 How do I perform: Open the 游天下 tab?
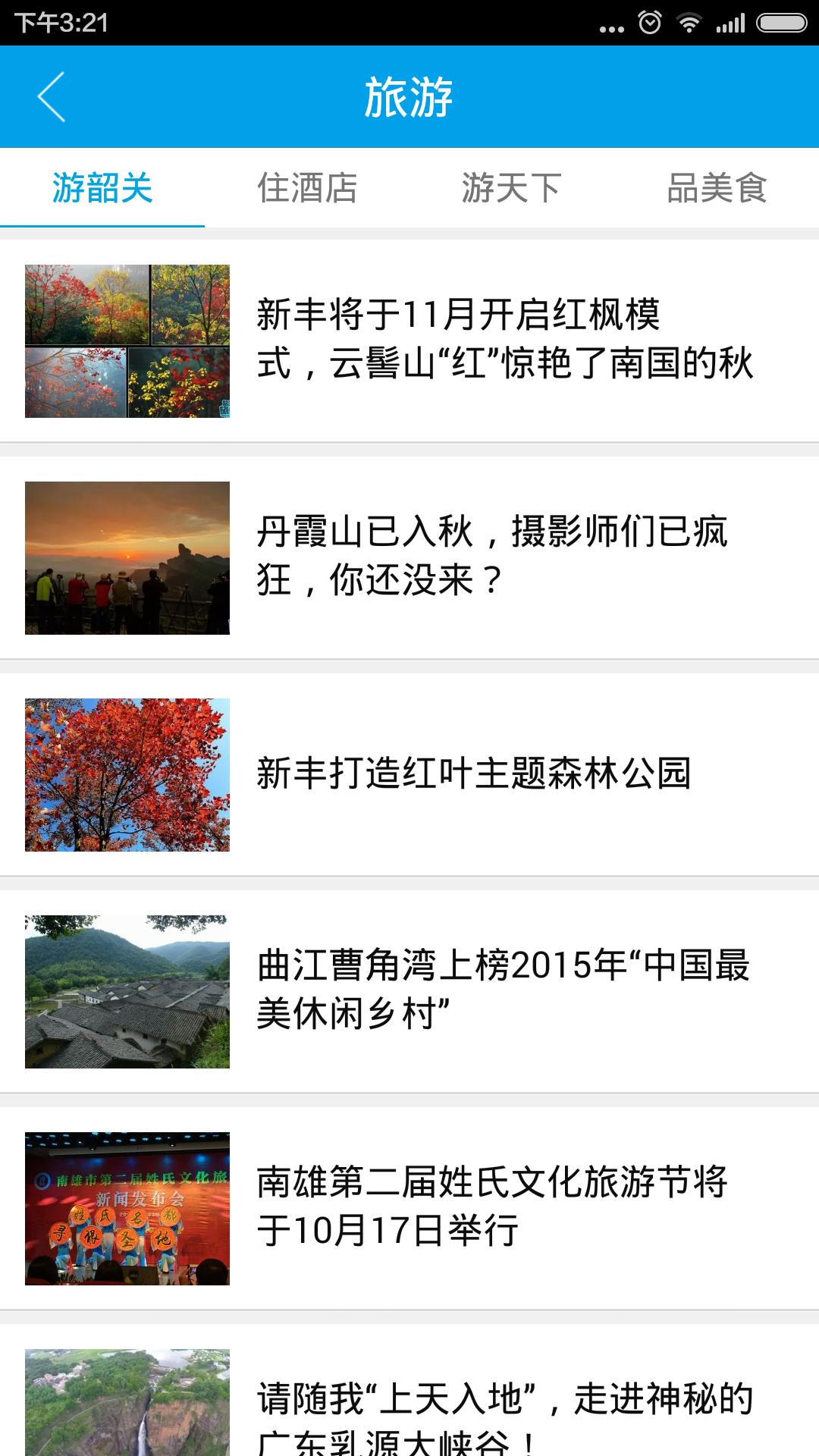(x=512, y=188)
